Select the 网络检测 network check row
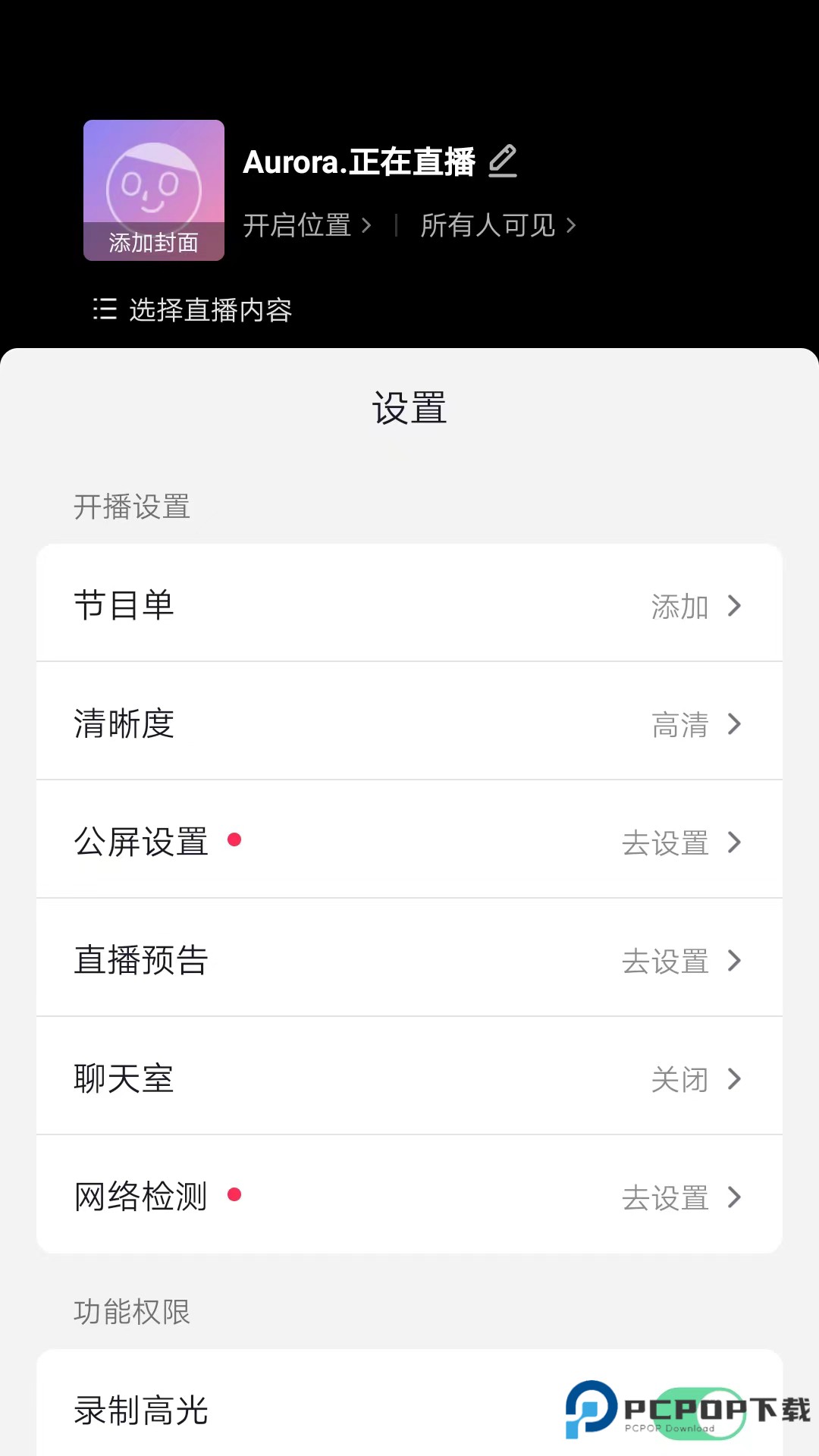The image size is (819, 1456). 409,1197
